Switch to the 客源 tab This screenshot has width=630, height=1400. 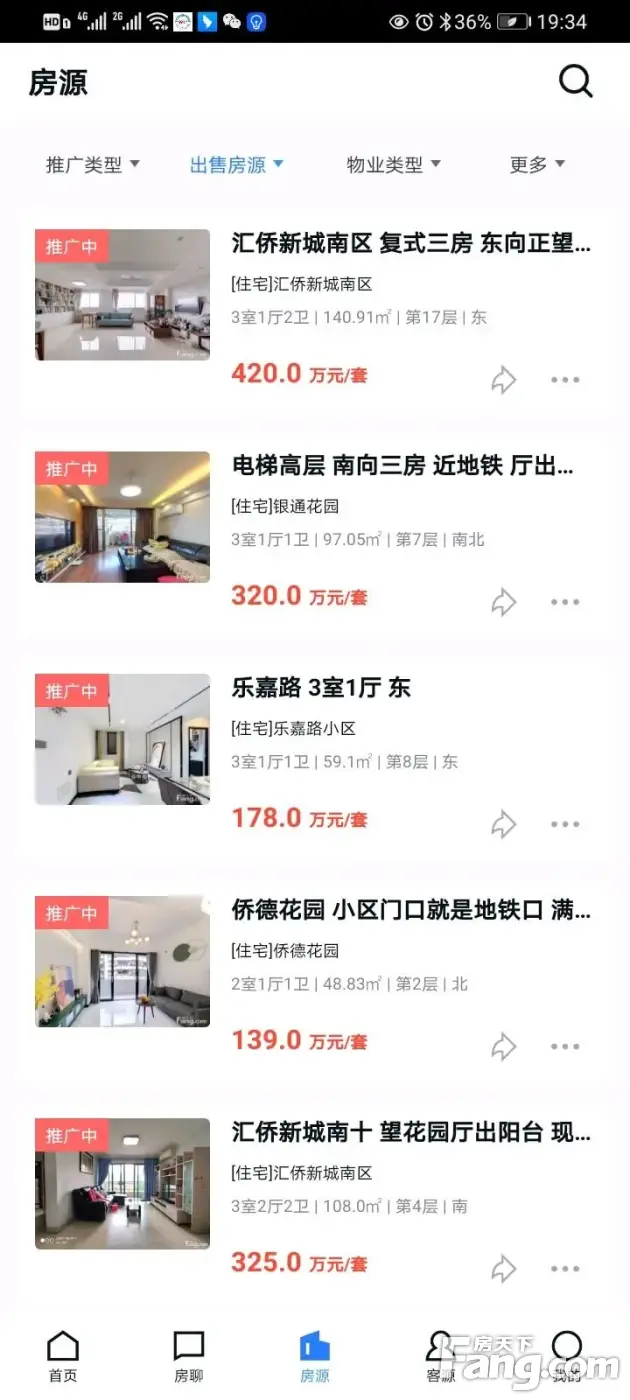440,1357
